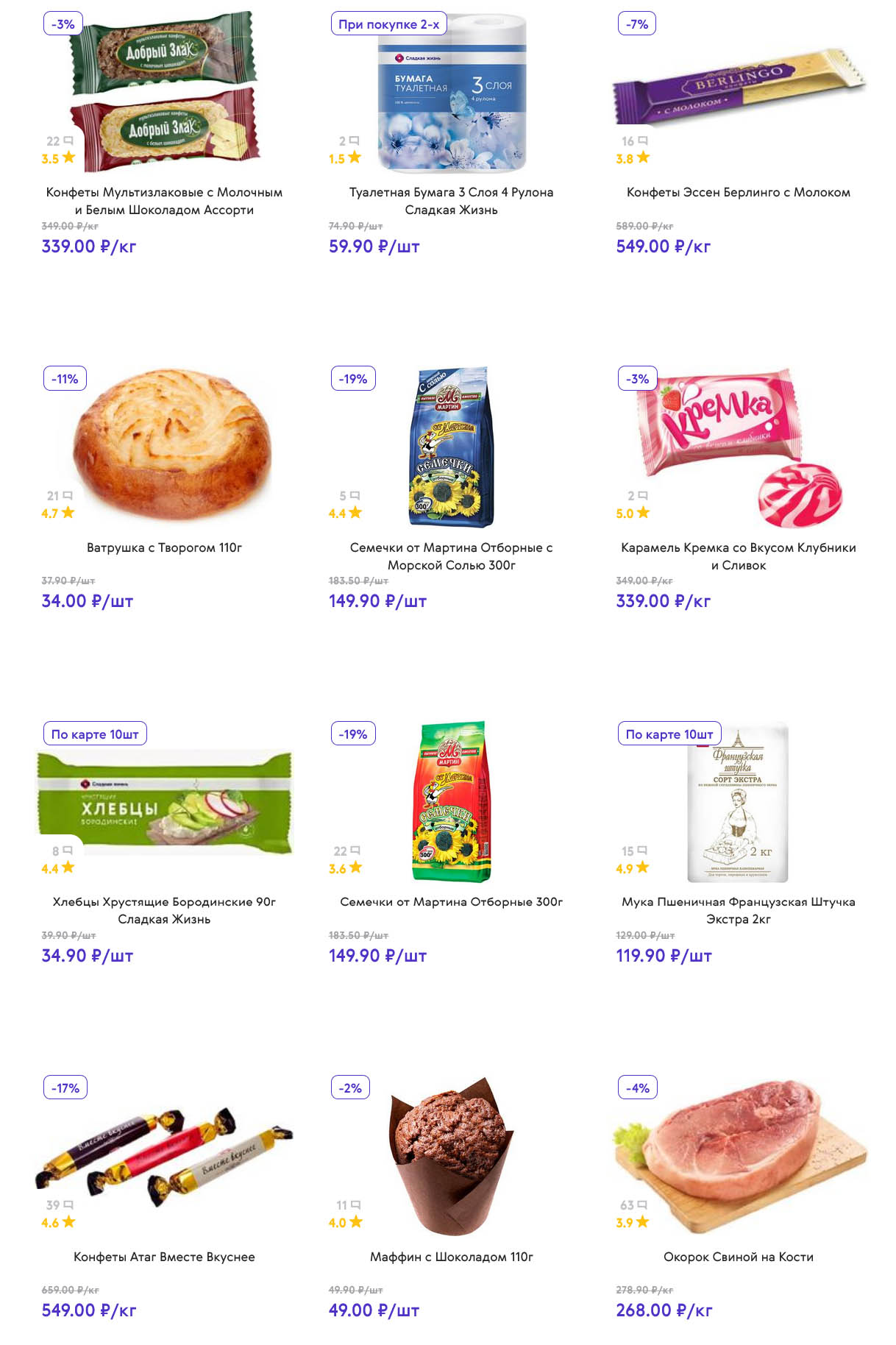View the Сладкая Жизнь toilet paper card
The width and height of the screenshot is (896, 1345).
point(451,201)
